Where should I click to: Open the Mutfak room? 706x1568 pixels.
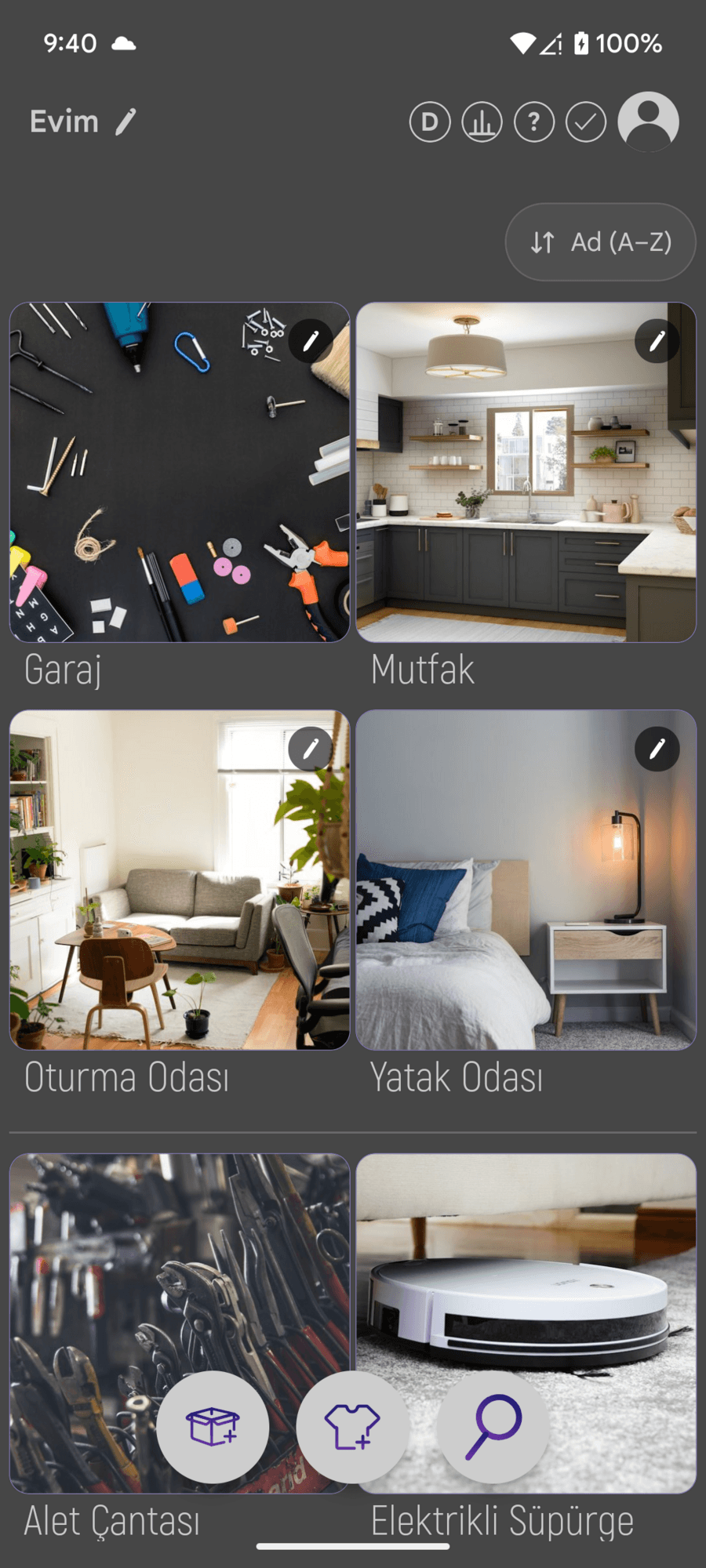click(x=526, y=472)
